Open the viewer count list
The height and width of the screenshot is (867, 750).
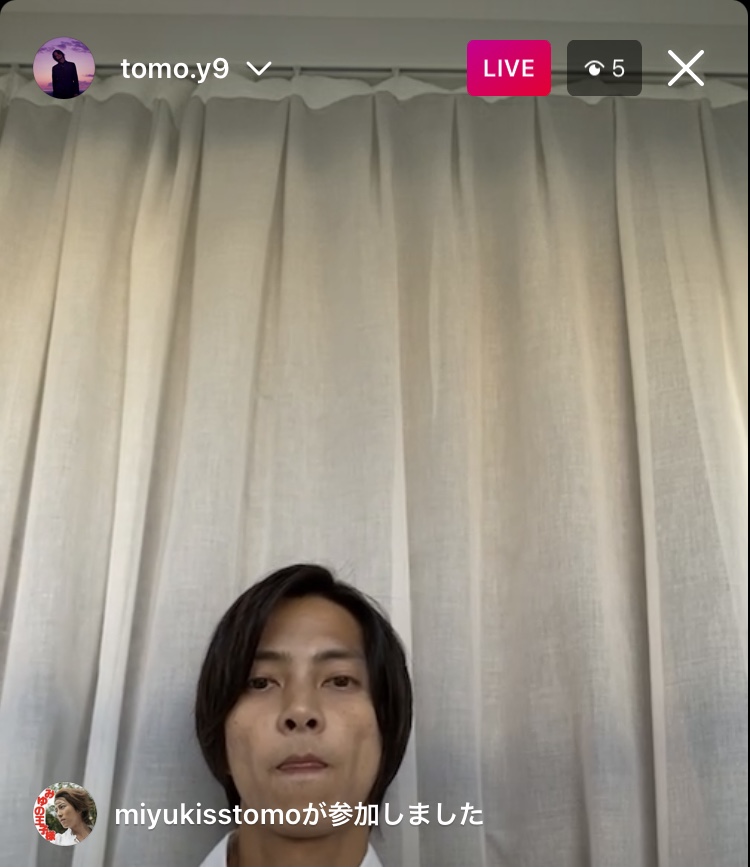[604, 68]
